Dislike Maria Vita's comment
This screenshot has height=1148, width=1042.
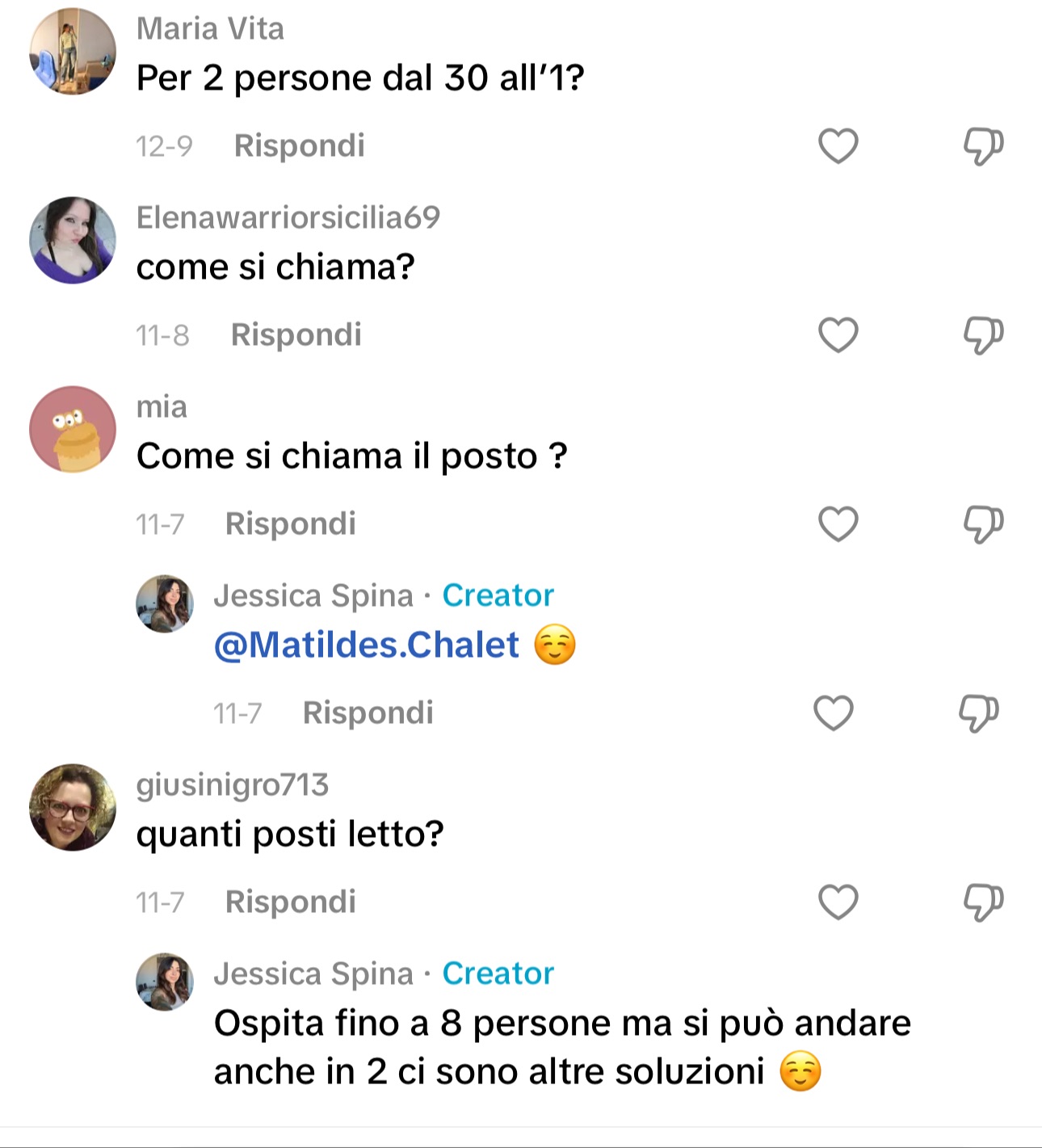pos(983,146)
